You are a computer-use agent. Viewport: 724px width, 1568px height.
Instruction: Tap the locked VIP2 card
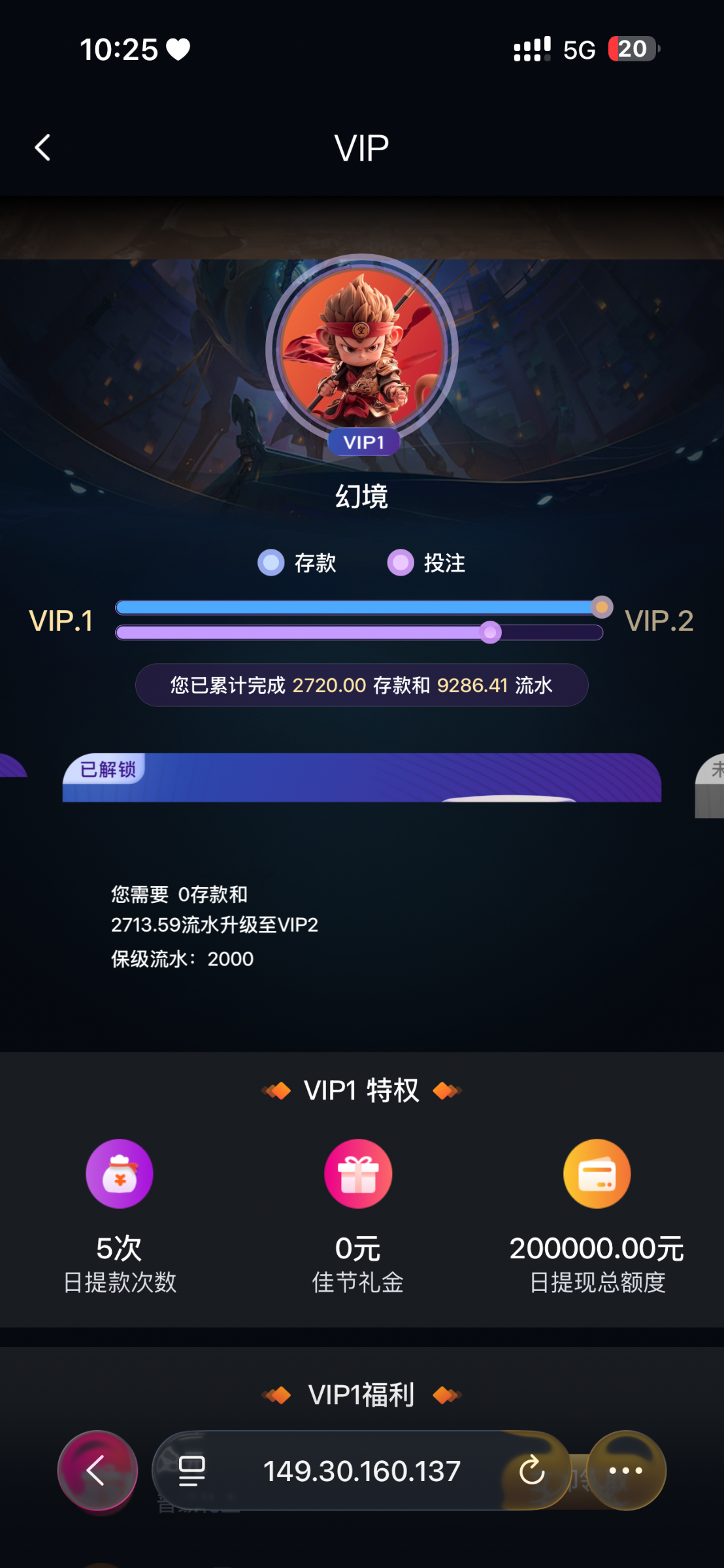pyautogui.click(x=711, y=784)
